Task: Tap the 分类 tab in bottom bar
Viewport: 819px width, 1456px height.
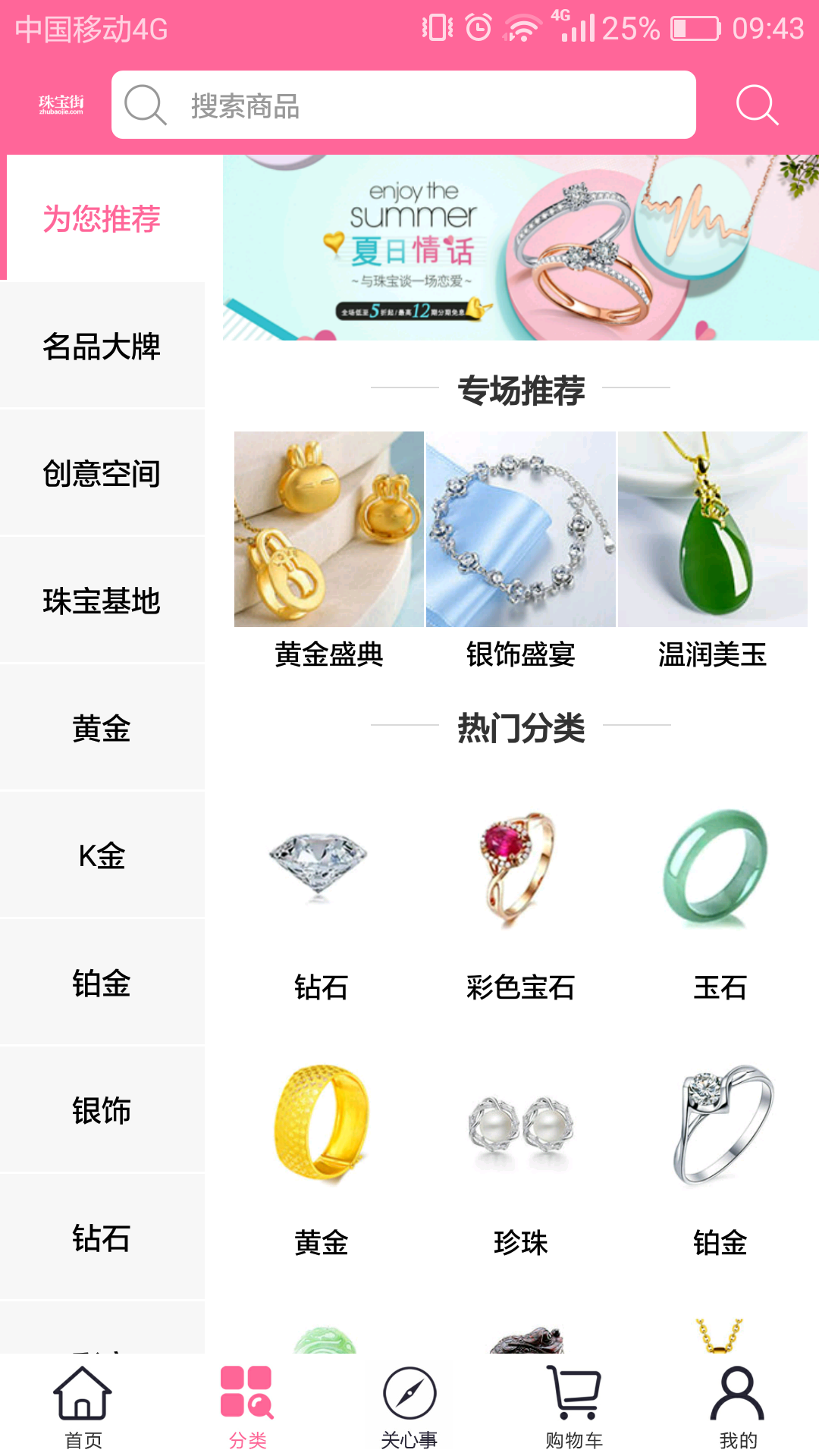Action: point(247,1405)
